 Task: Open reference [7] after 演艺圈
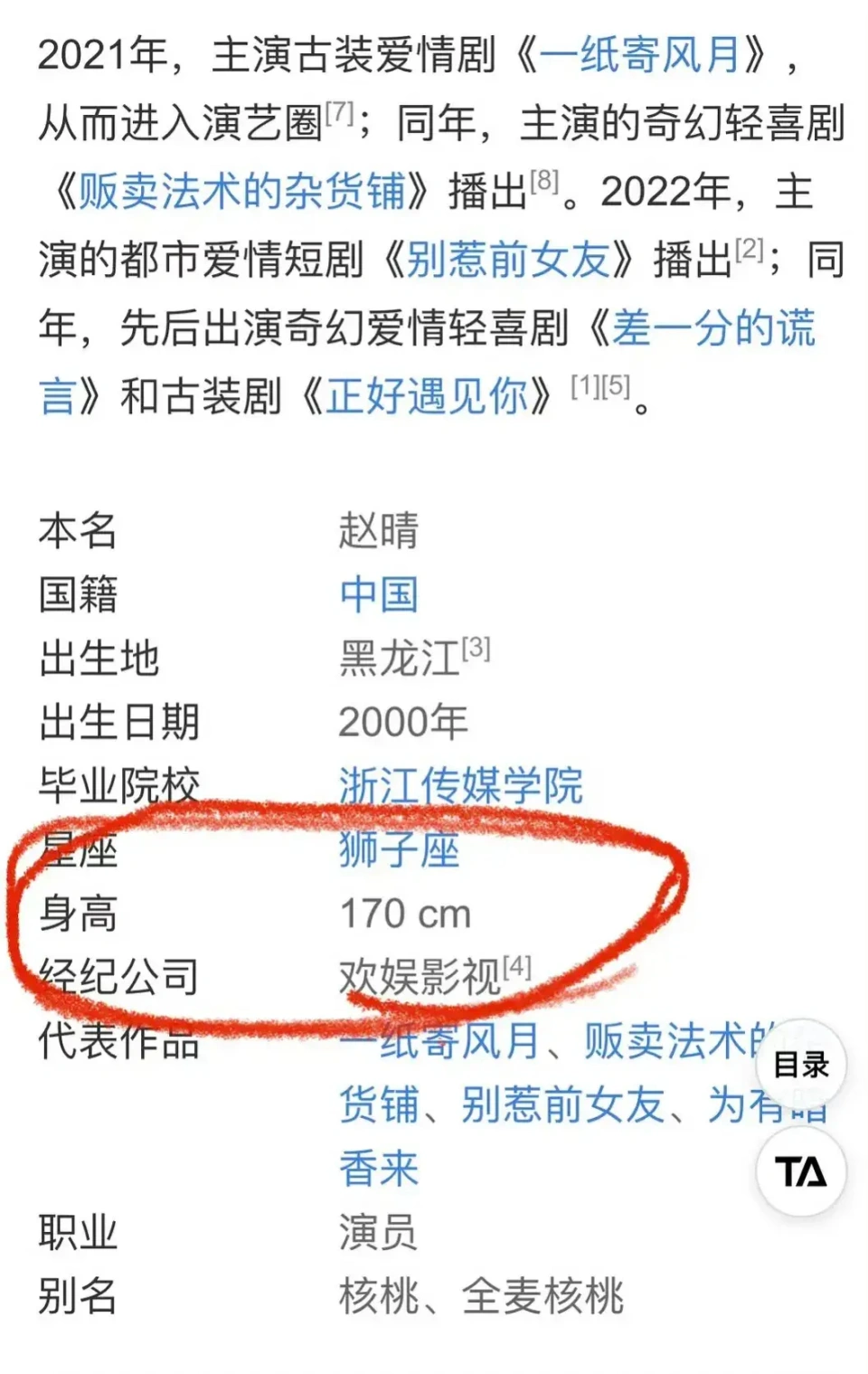pyautogui.click(x=339, y=112)
